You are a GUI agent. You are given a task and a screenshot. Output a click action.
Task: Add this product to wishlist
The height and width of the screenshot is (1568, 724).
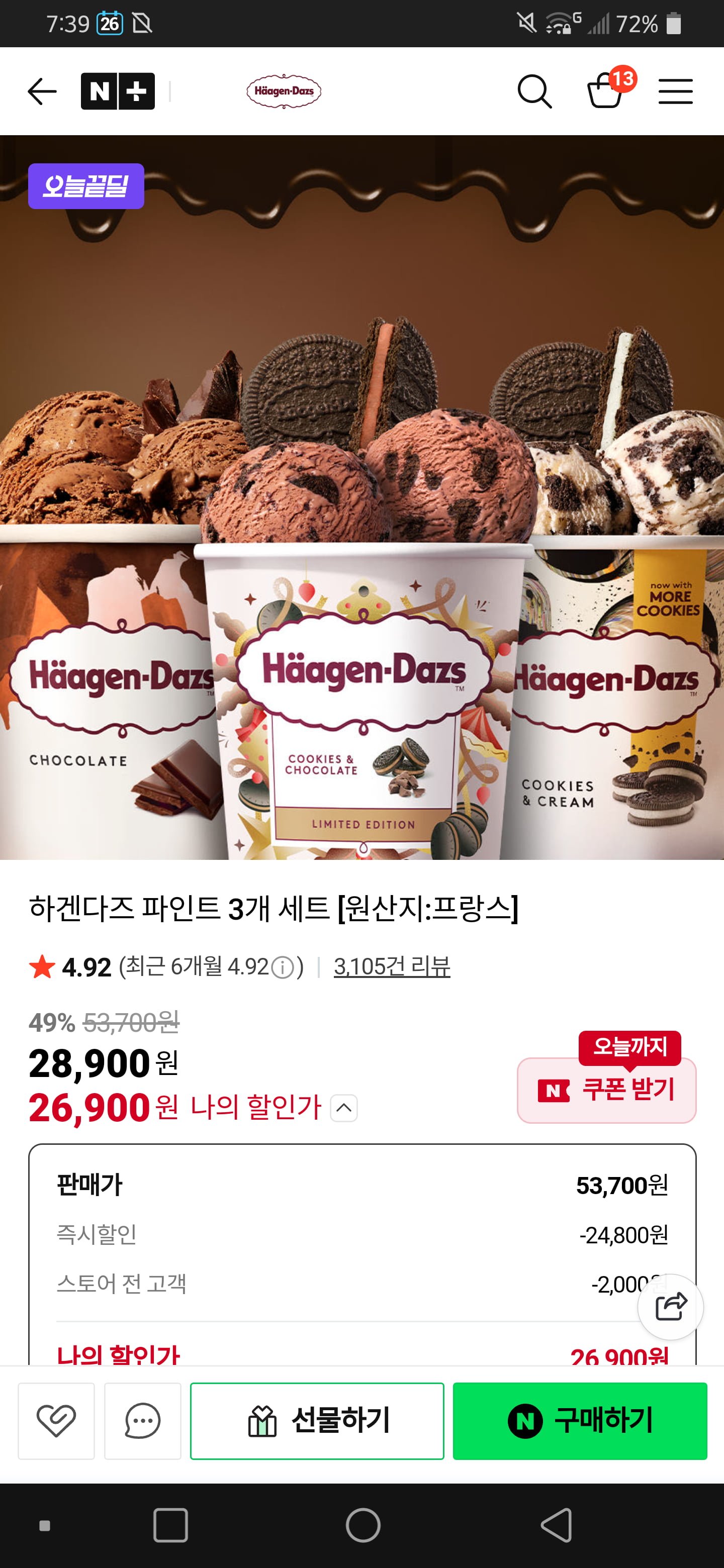[x=56, y=1421]
